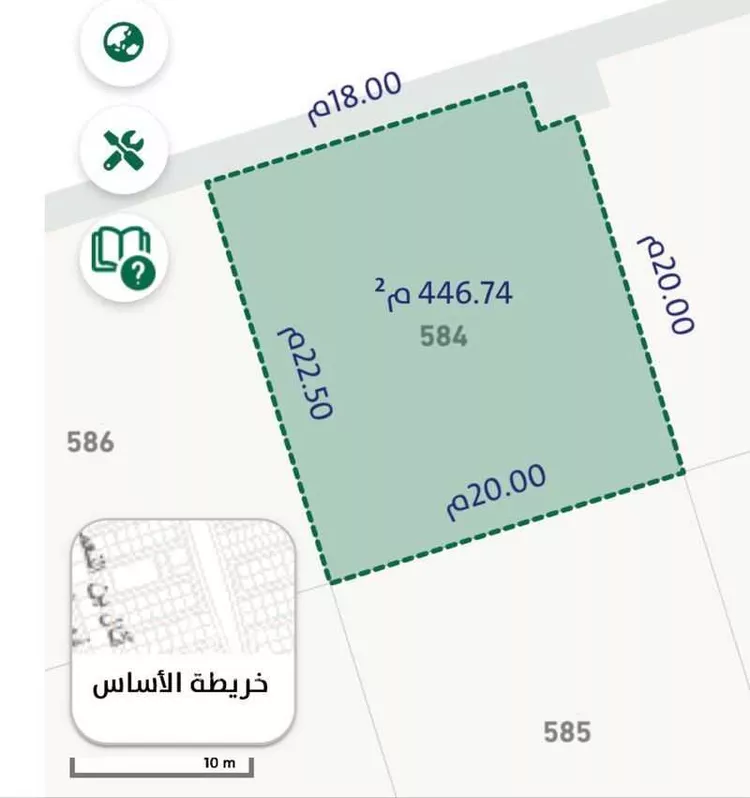Click the 18.00م top boundary label
The height and width of the screenshot is (798, 750).
pyautogui.click(x=350, y=94)
